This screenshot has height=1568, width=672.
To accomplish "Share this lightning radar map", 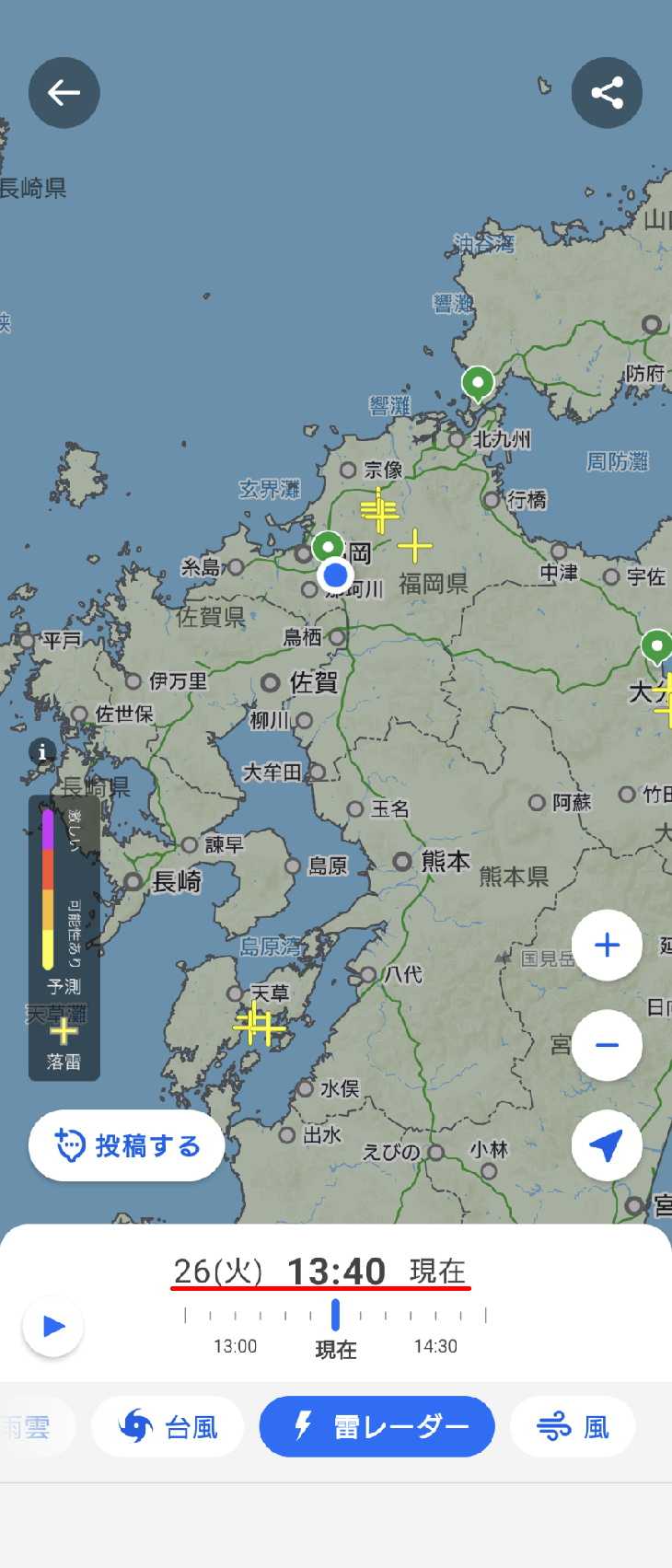I will click(x=607, y=93).
